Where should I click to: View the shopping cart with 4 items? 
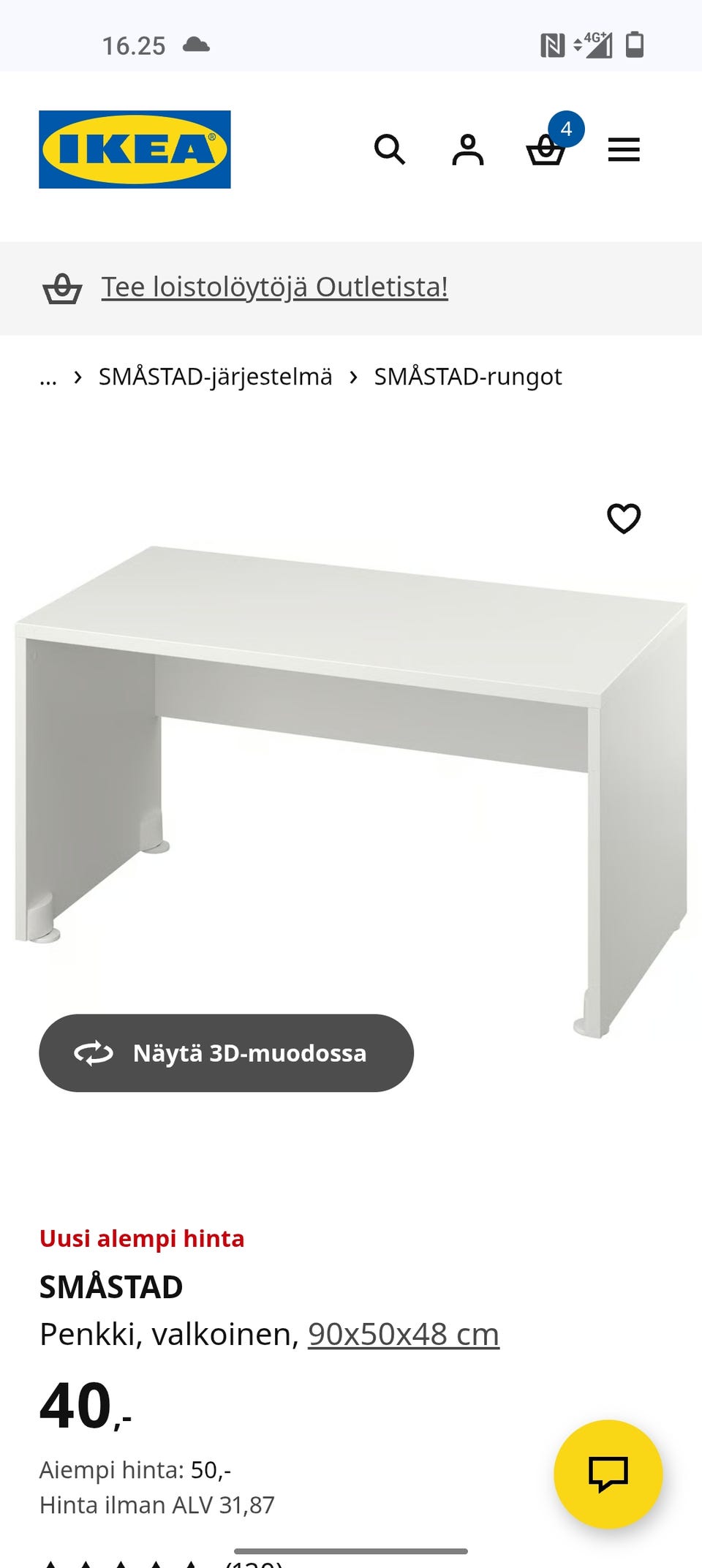click(x=547, y=151)
